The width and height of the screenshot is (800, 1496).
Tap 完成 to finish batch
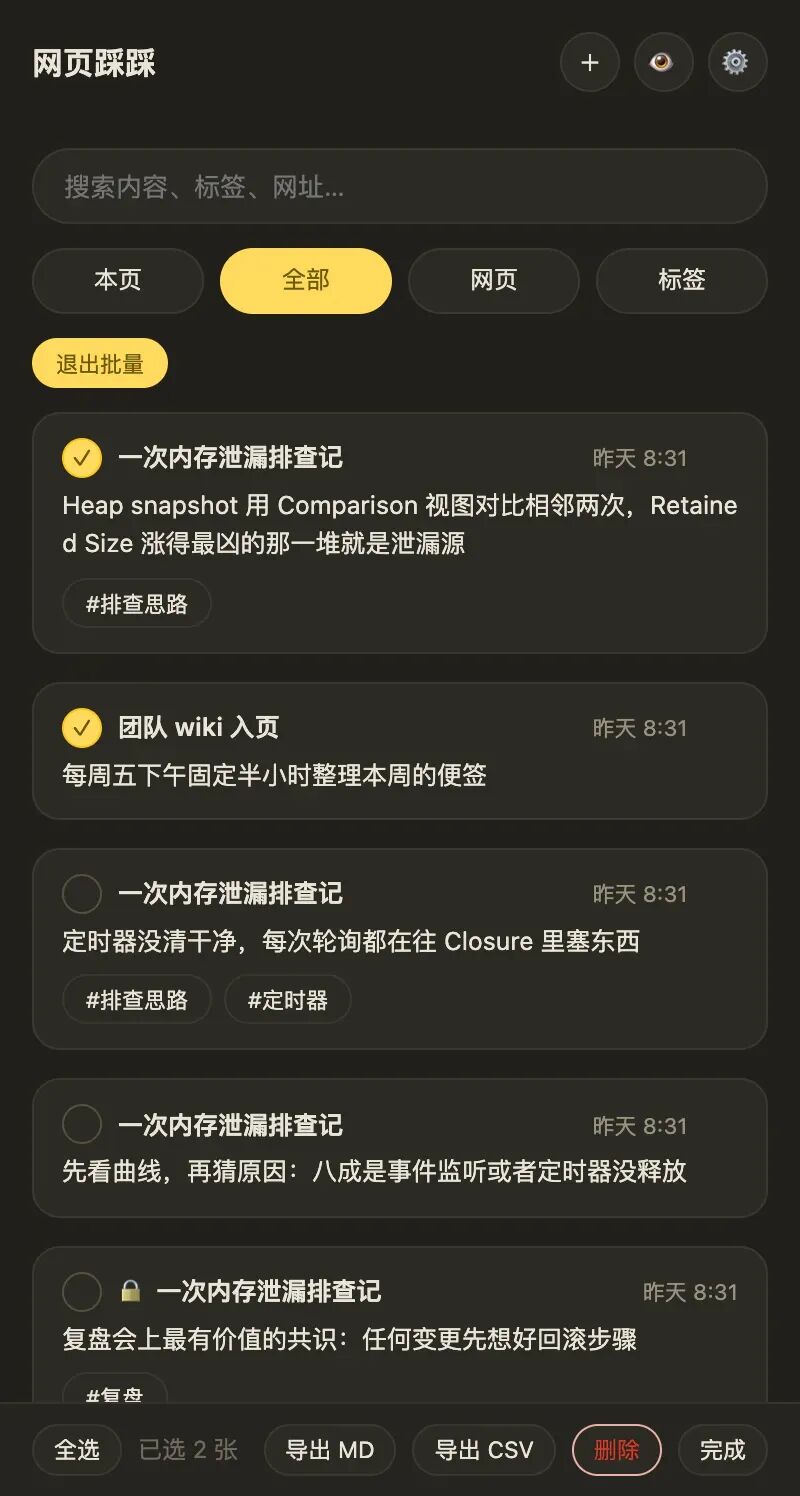pyautogui.click(x=723, y=1450)
